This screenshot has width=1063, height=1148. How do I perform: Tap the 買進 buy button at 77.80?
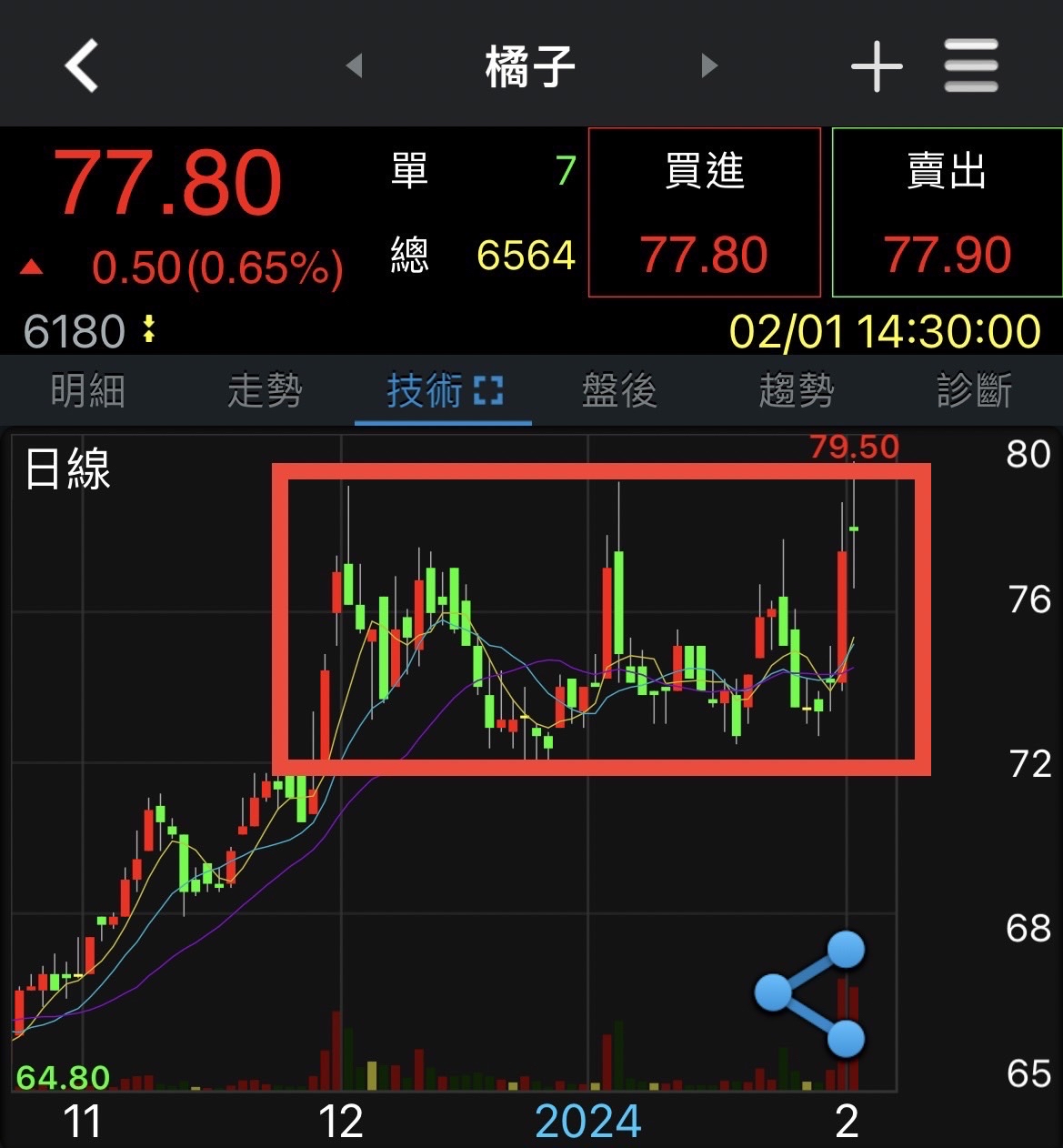705,212
